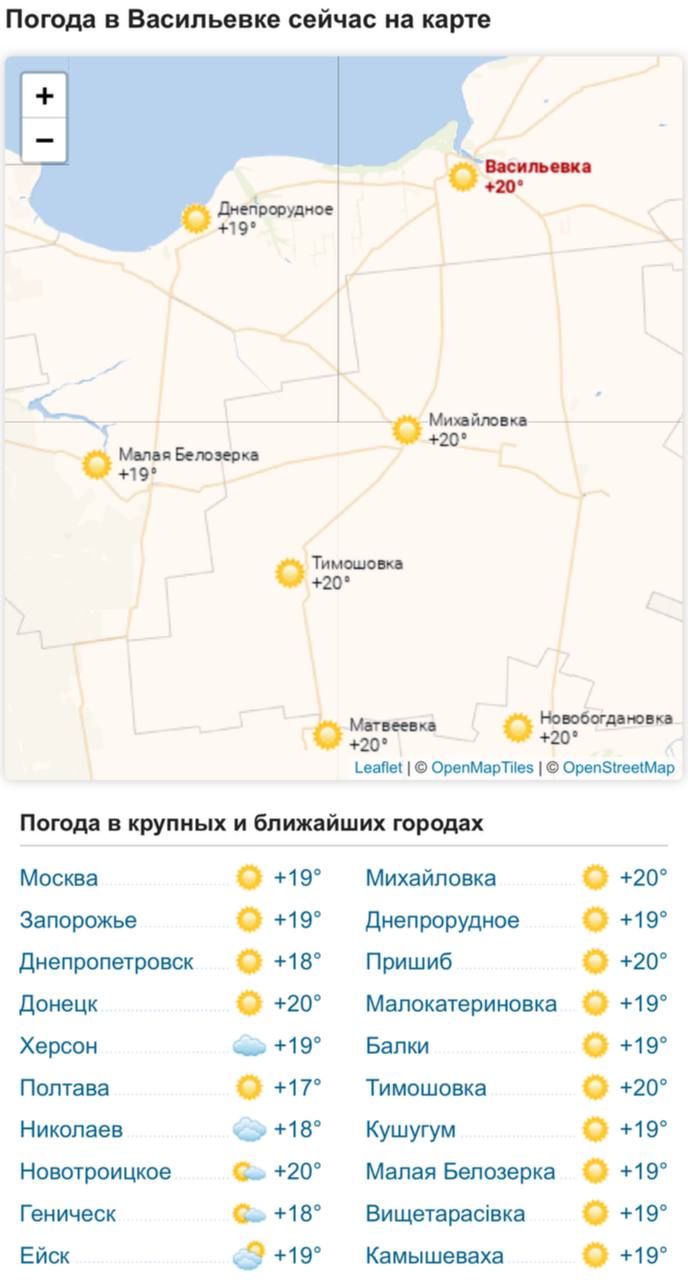Open weather for Малокатериновка
688x1280 pixels.
461,1004
